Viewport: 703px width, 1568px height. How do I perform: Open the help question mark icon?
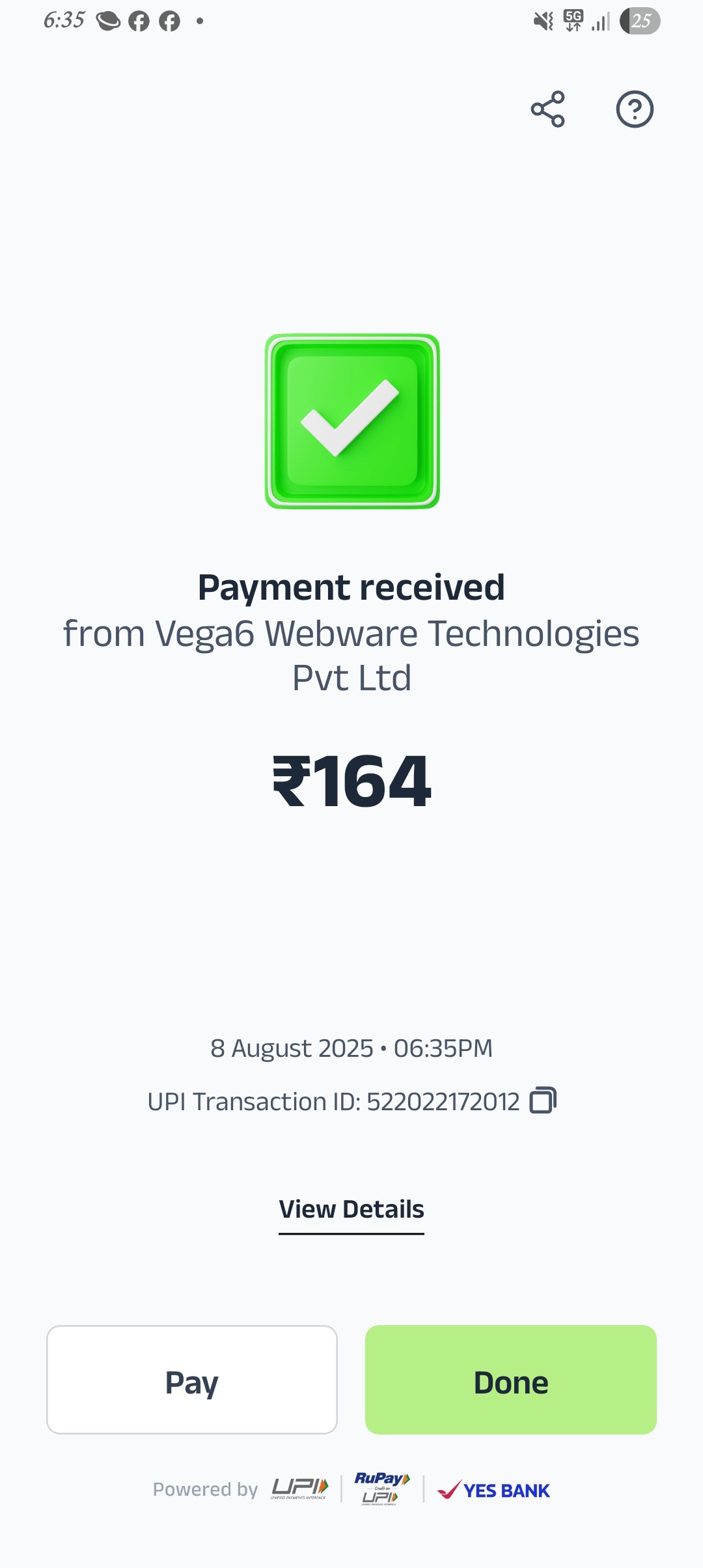635,109
